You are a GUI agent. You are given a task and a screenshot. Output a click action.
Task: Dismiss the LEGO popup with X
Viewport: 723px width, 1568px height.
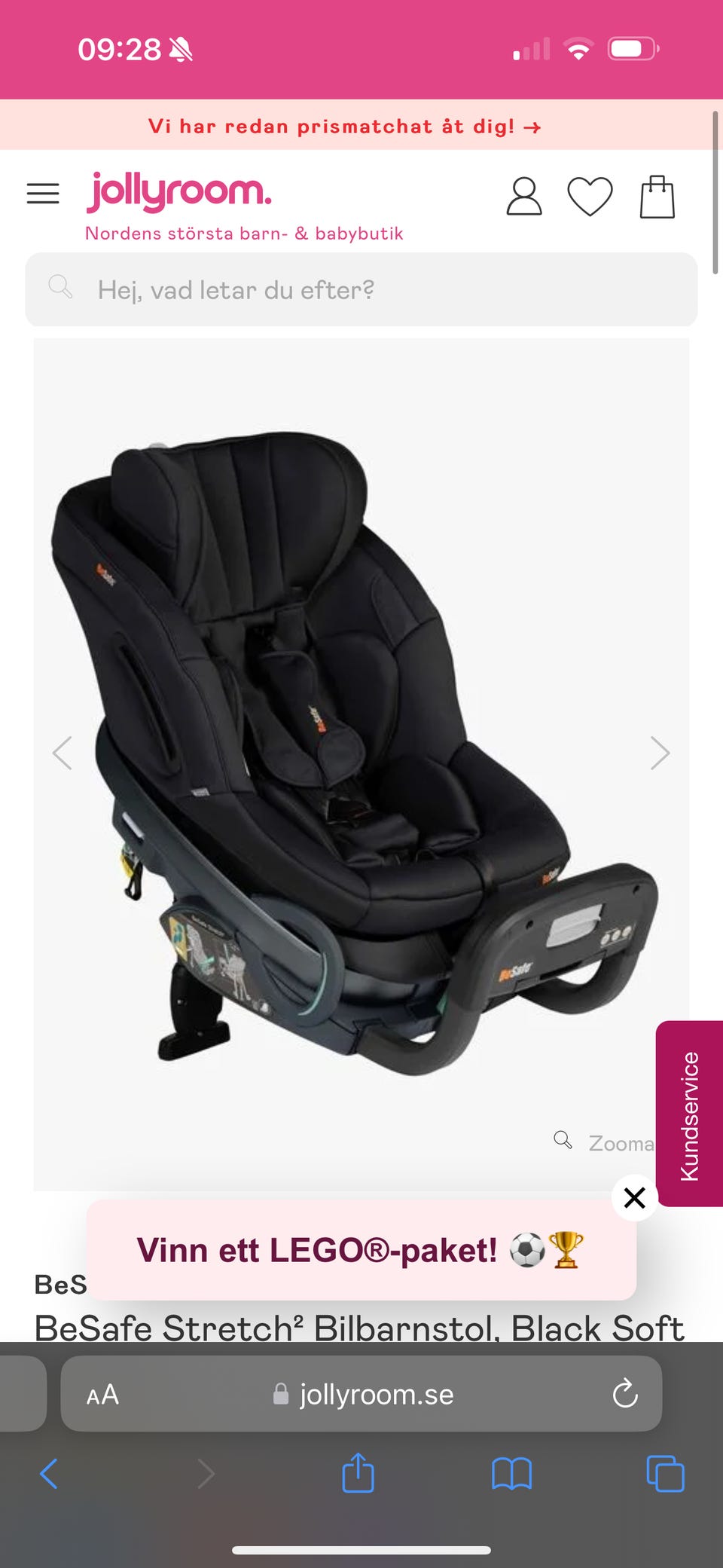pos(635,1197)
